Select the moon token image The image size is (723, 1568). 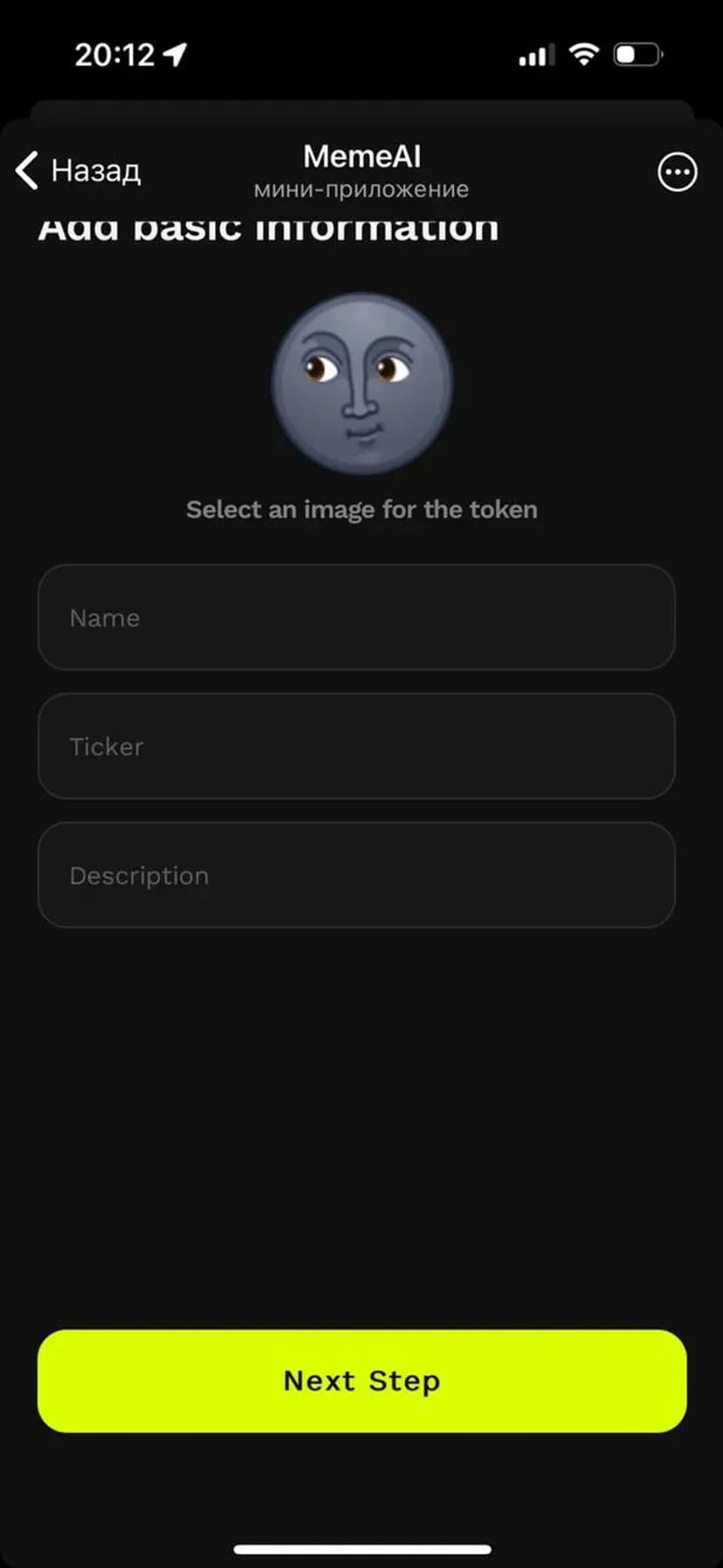[x=361, y=384]
